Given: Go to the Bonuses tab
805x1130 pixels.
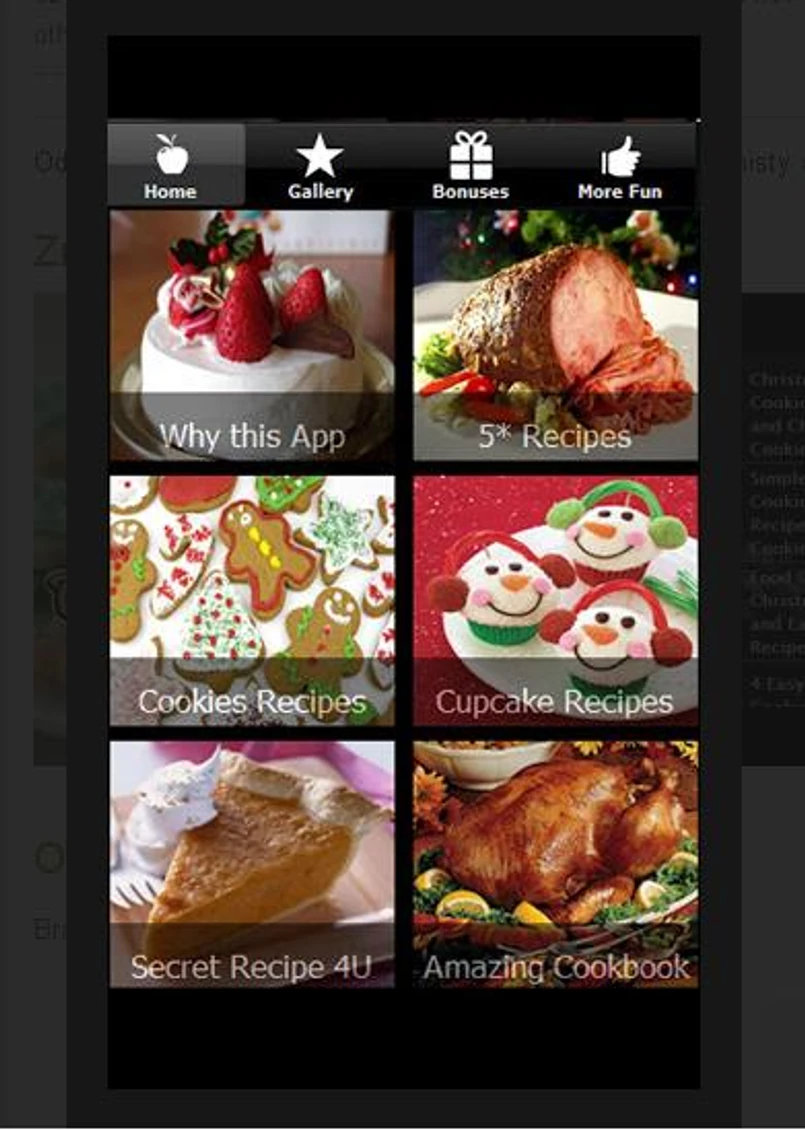Looking at the screenshot, I should [x=470, y=166].
